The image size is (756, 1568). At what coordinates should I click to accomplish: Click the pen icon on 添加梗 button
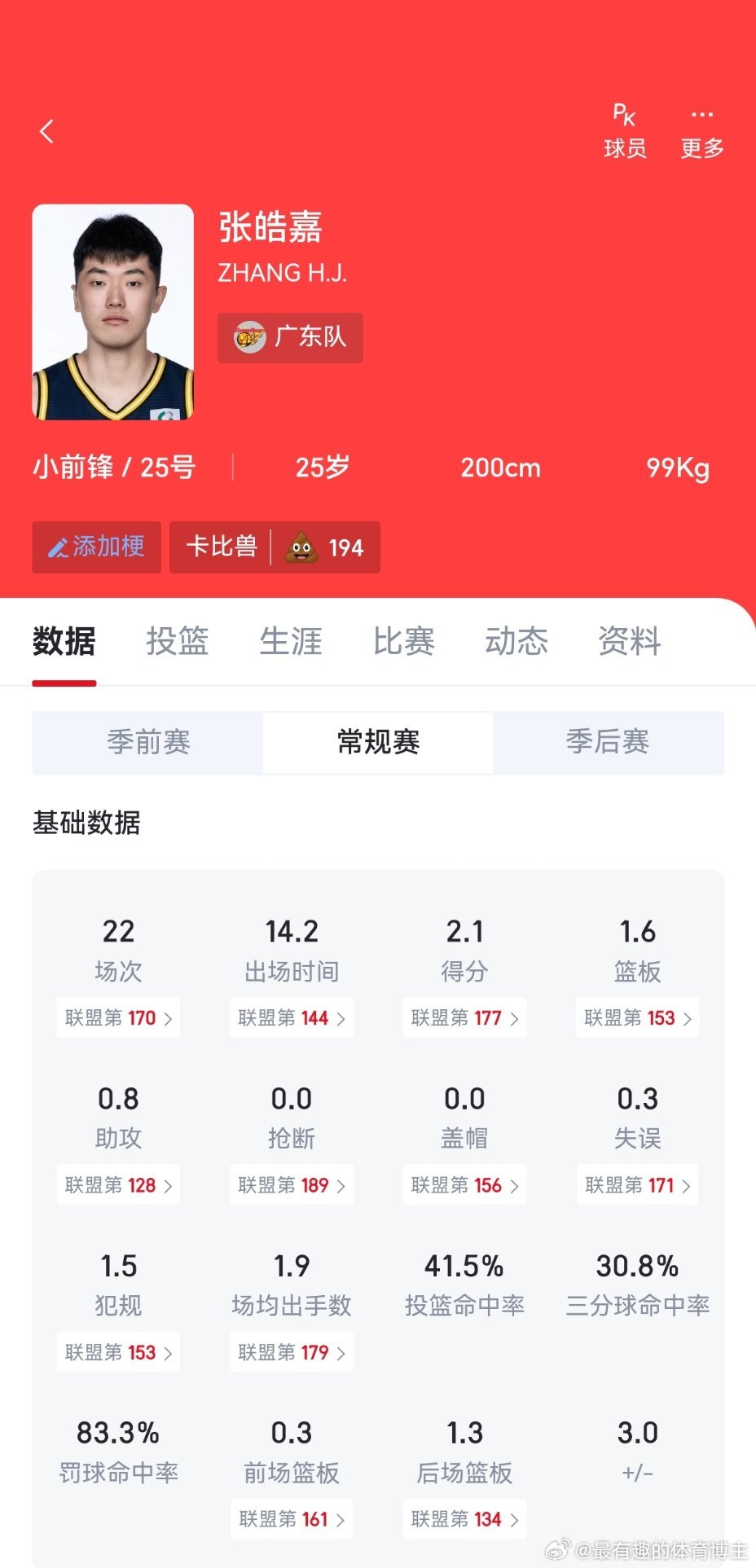pos(58,547)
